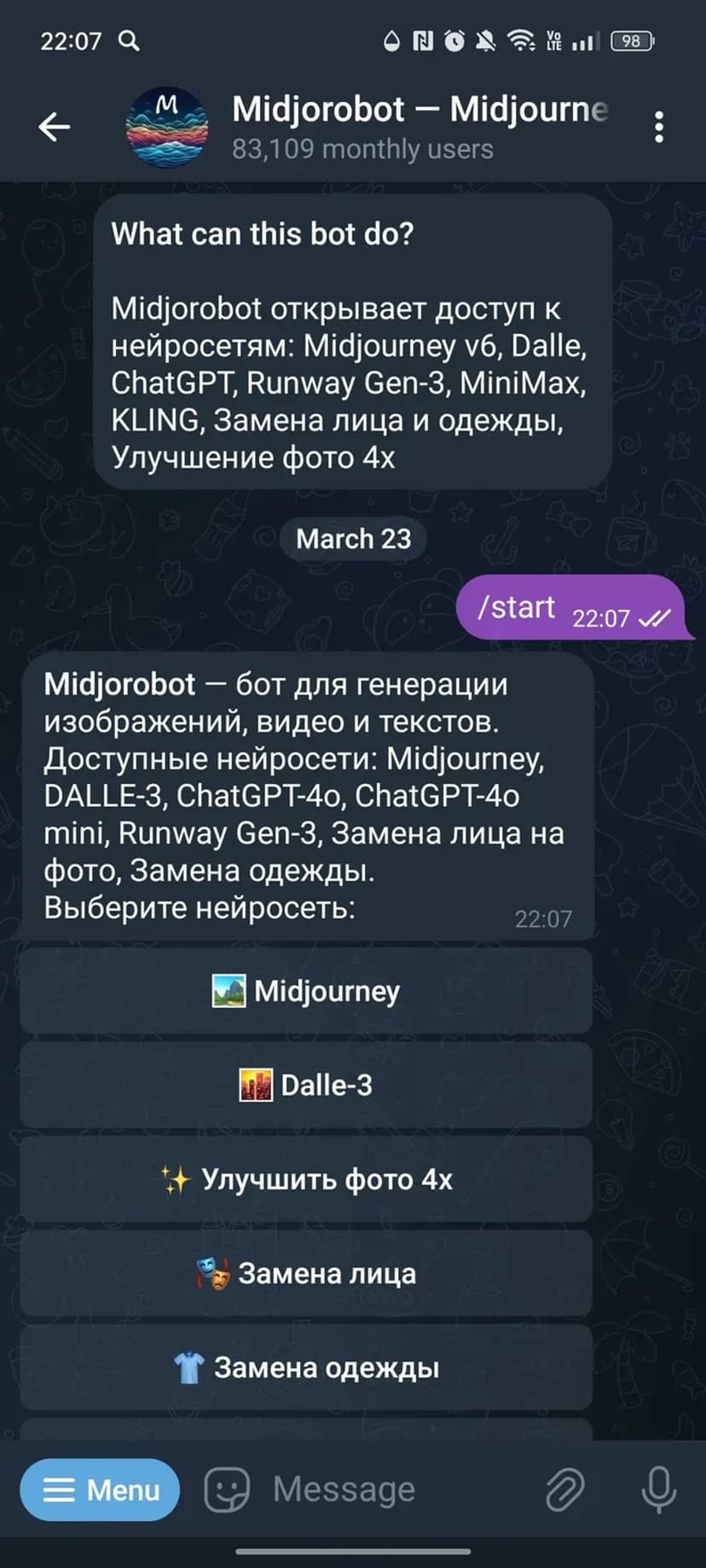This screenshot has width=706, height=1568.
Task: Attach a file with the paperclip
Action: [564, 1490]
